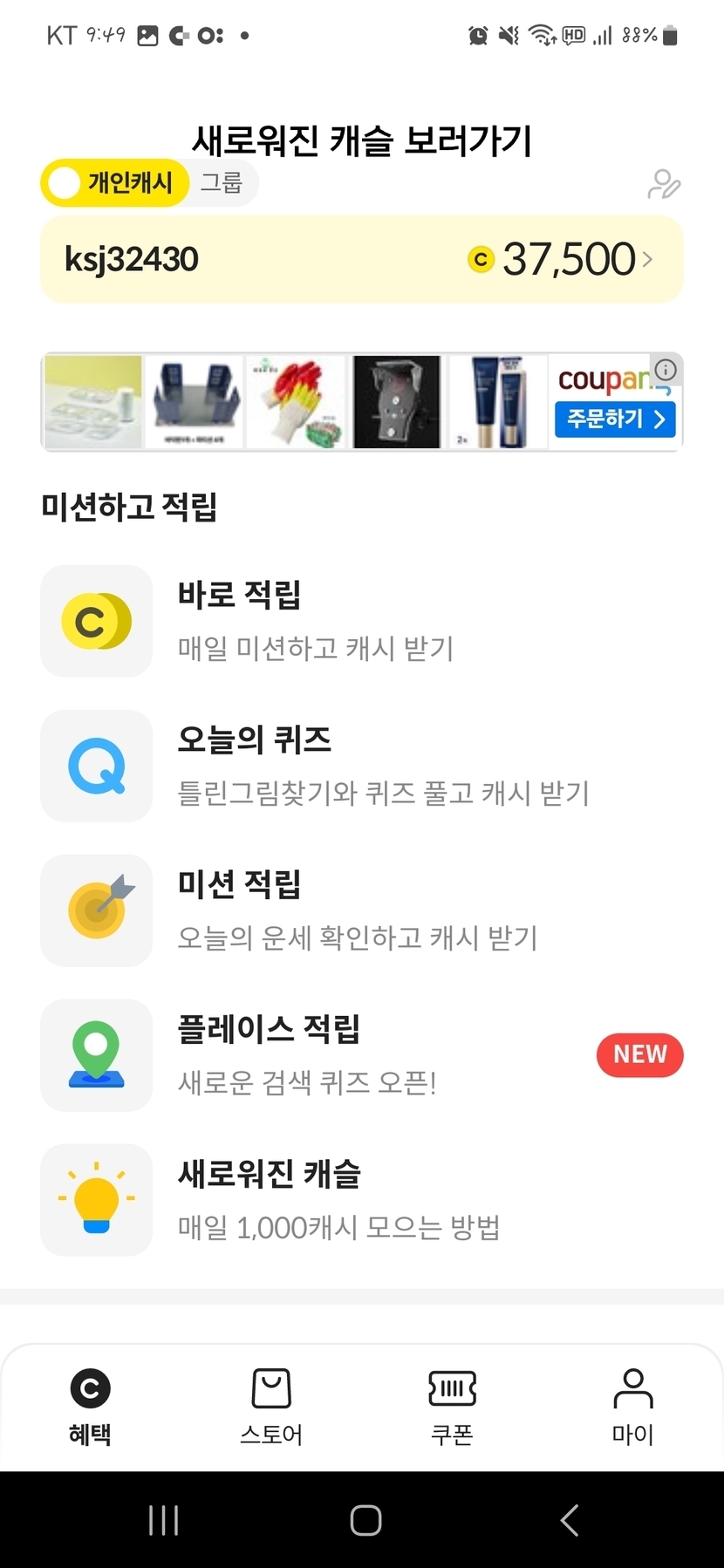The width and height of the screenshot is (724, 1568).
Task: Tap the system home button
Action: [x=365, y=1520]
